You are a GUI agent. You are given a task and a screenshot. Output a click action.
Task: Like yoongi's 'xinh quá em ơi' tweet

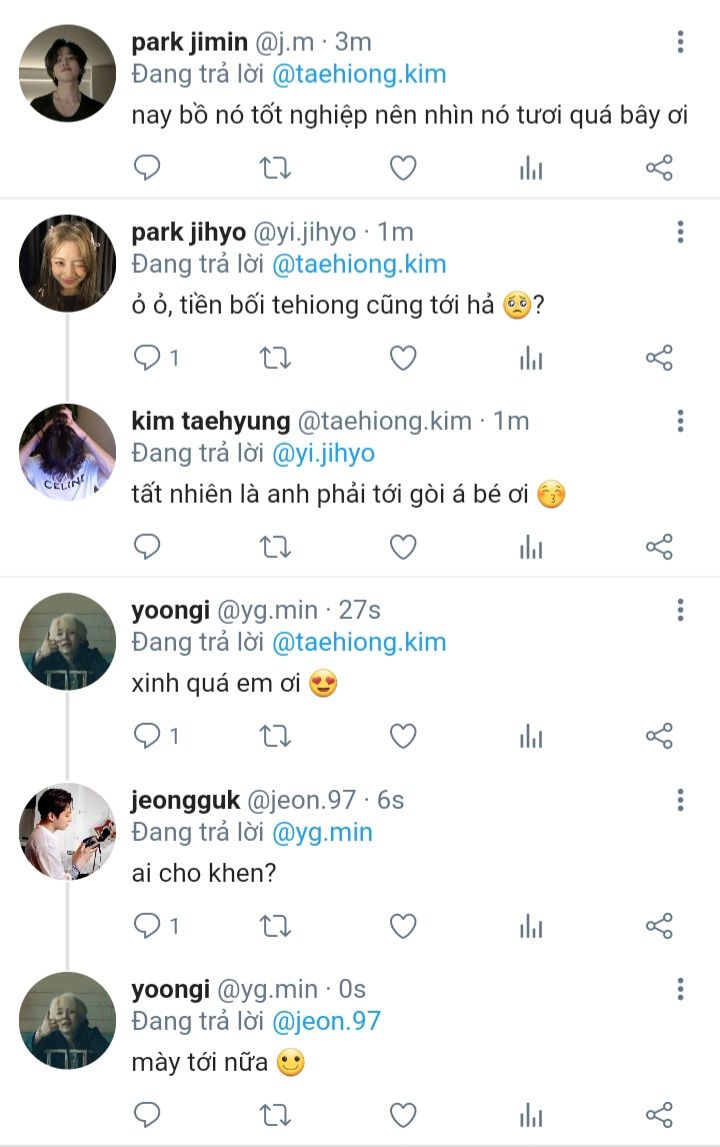pos(403,737)
